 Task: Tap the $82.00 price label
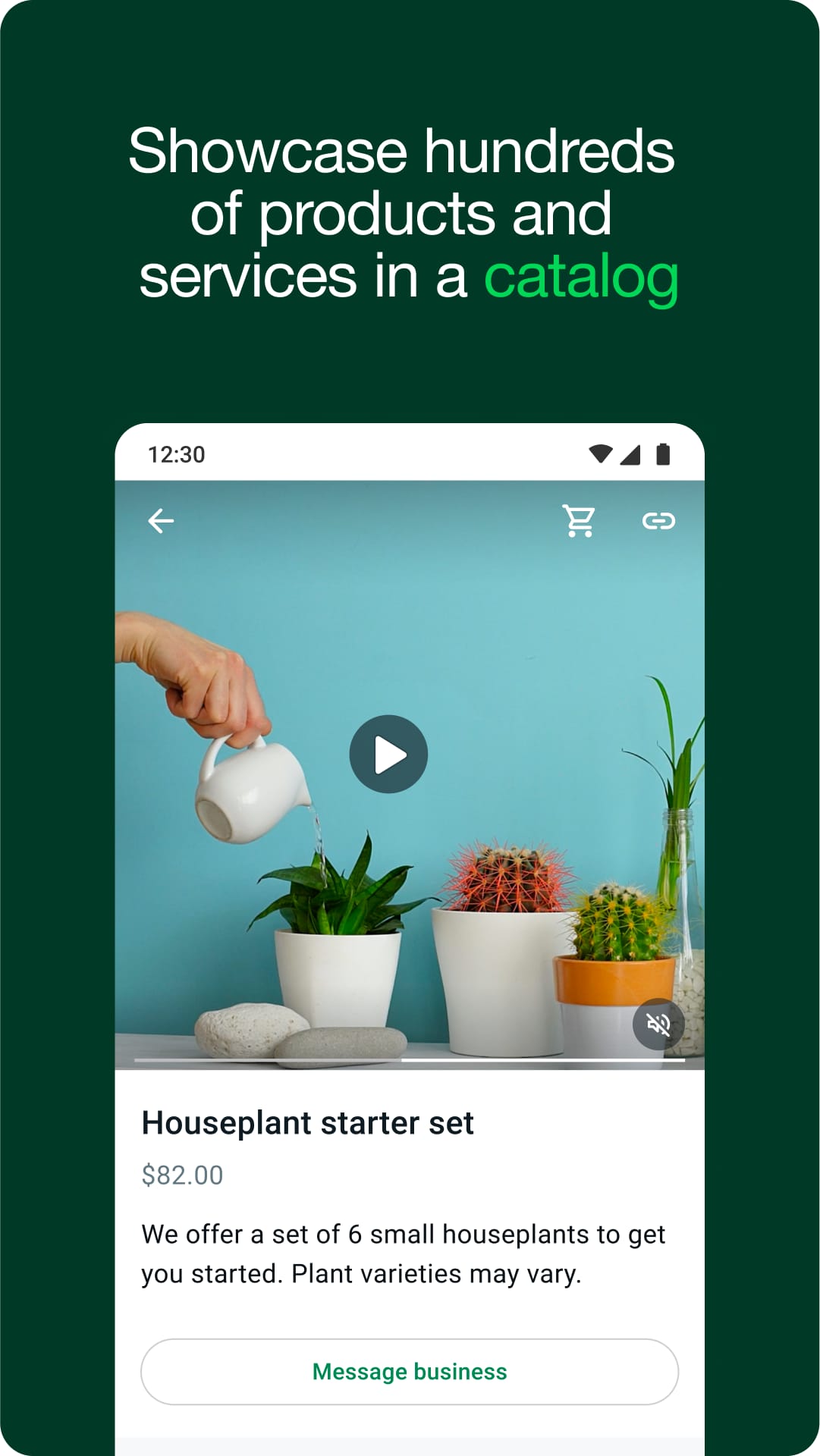pos(181,1175)
